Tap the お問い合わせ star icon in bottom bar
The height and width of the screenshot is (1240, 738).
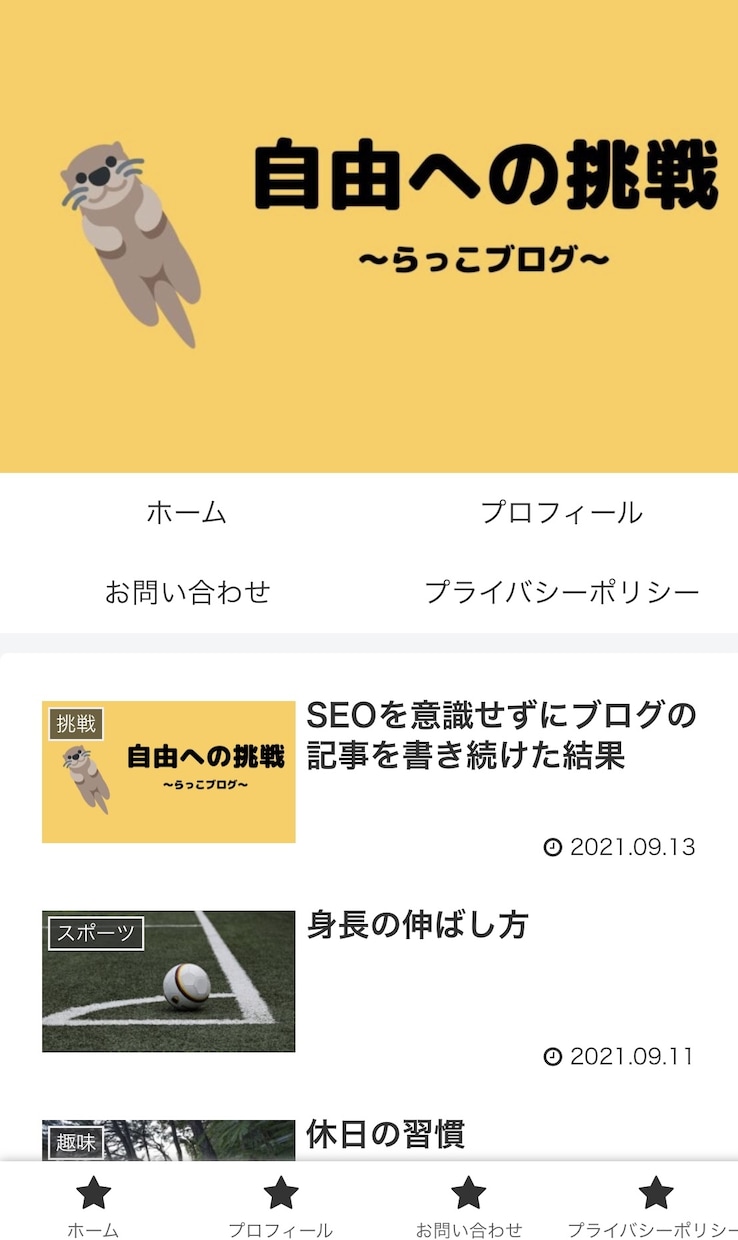(469, 1194)
